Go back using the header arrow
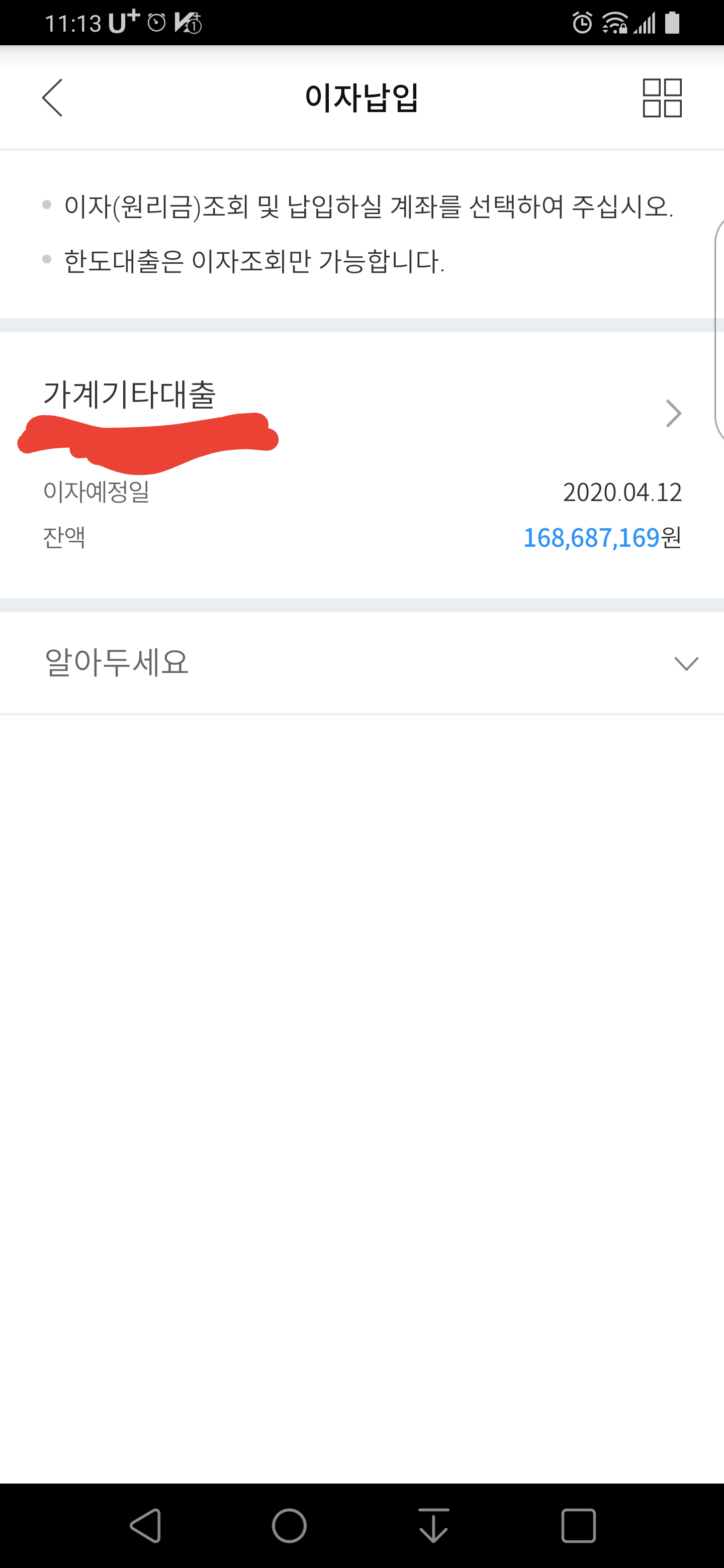This screenshot has width=724, height=1568. [52, 97]
